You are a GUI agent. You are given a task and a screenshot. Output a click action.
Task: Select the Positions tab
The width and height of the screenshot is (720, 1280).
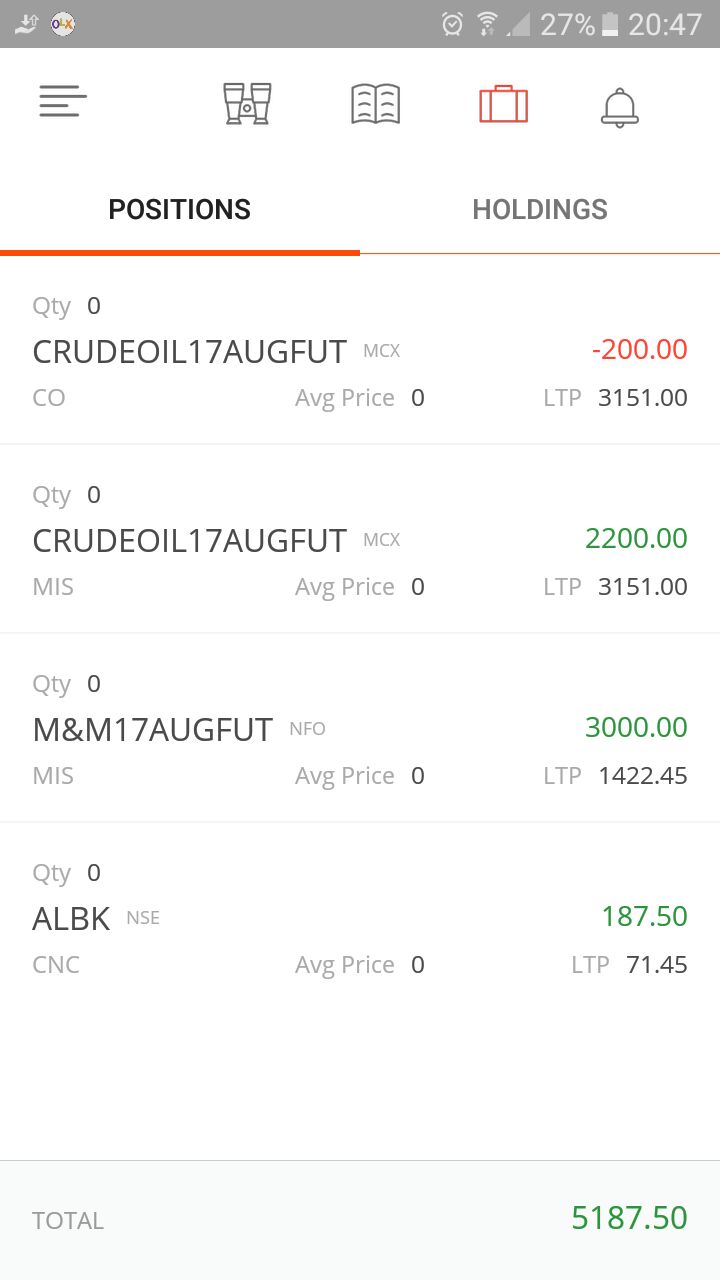coord(180,209)
